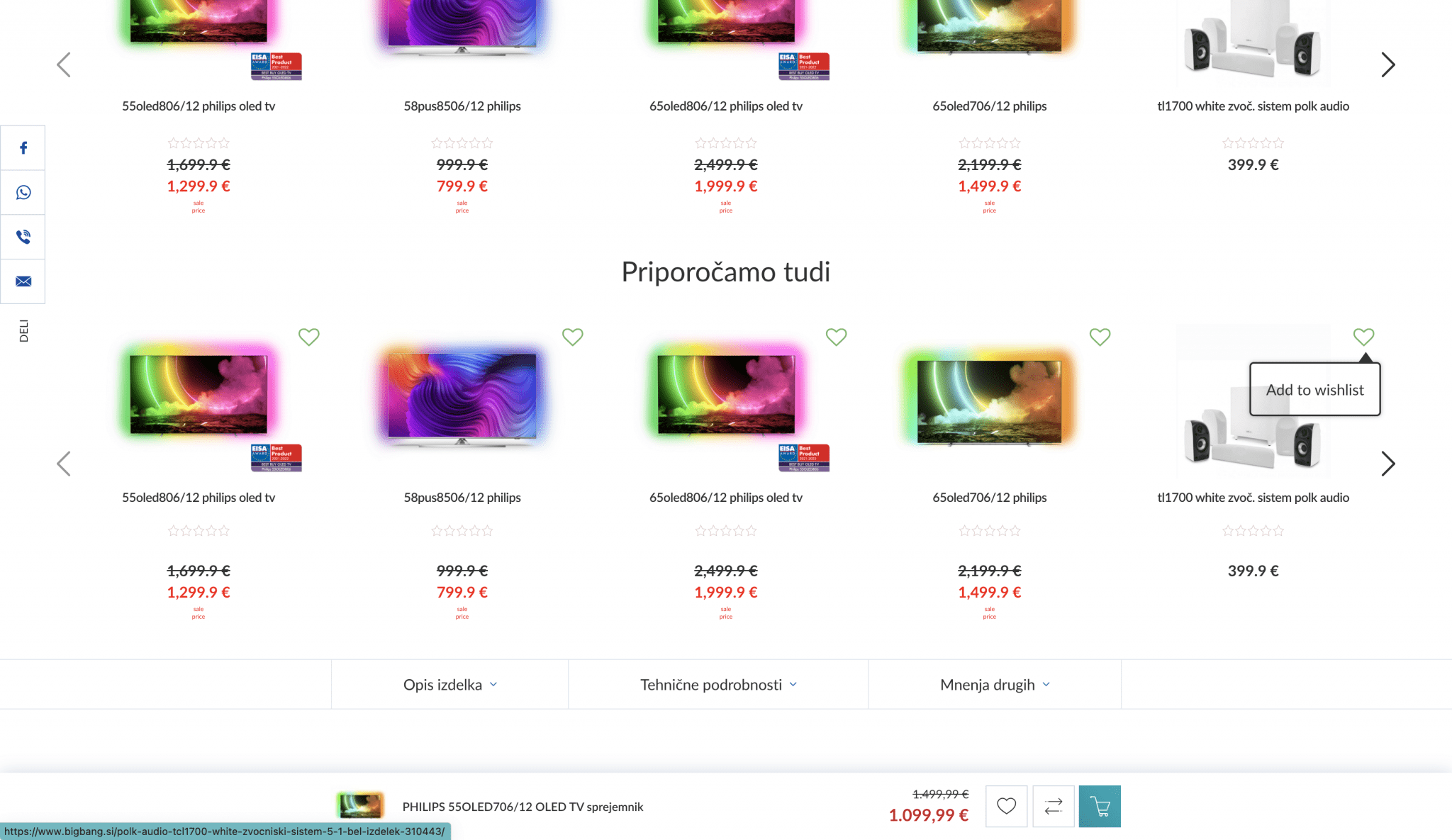This screenshot has width=1452, height=840.
Task: Compare the Philips 55OLED706/12 product
Action: point(1054,806)
